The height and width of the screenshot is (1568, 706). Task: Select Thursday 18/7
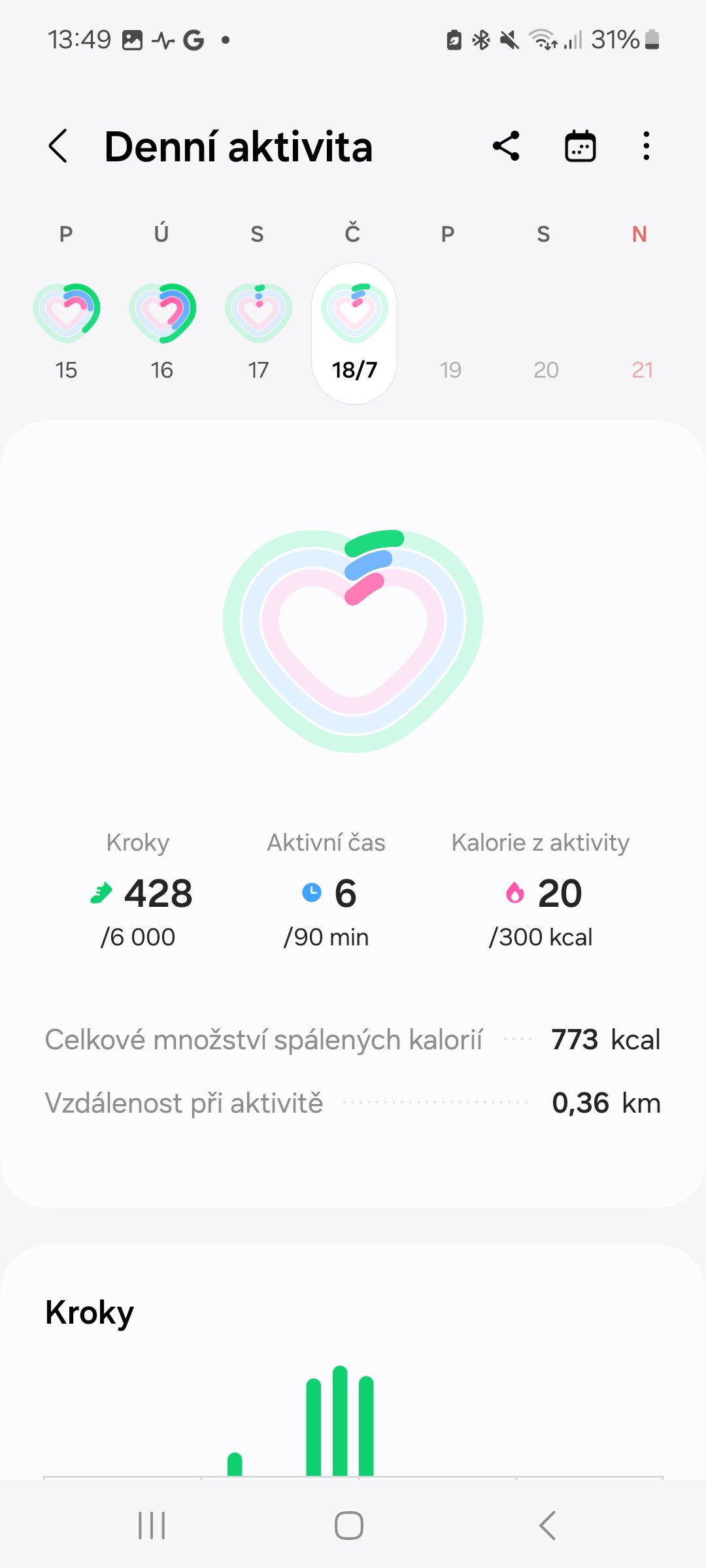pyautogui.click(x=354, y=333)
